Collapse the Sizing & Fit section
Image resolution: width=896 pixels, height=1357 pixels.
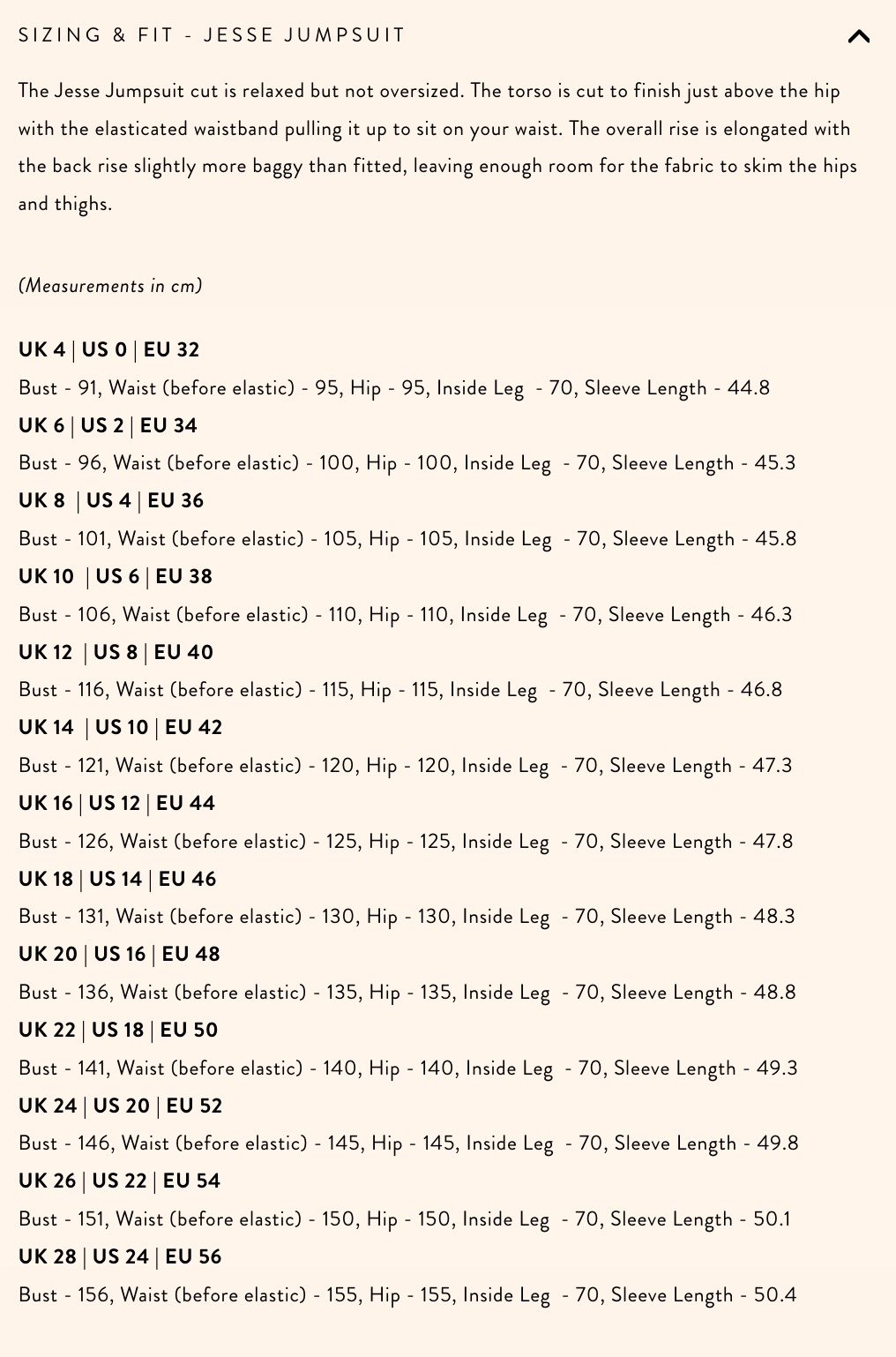click(x=858, y=36)
